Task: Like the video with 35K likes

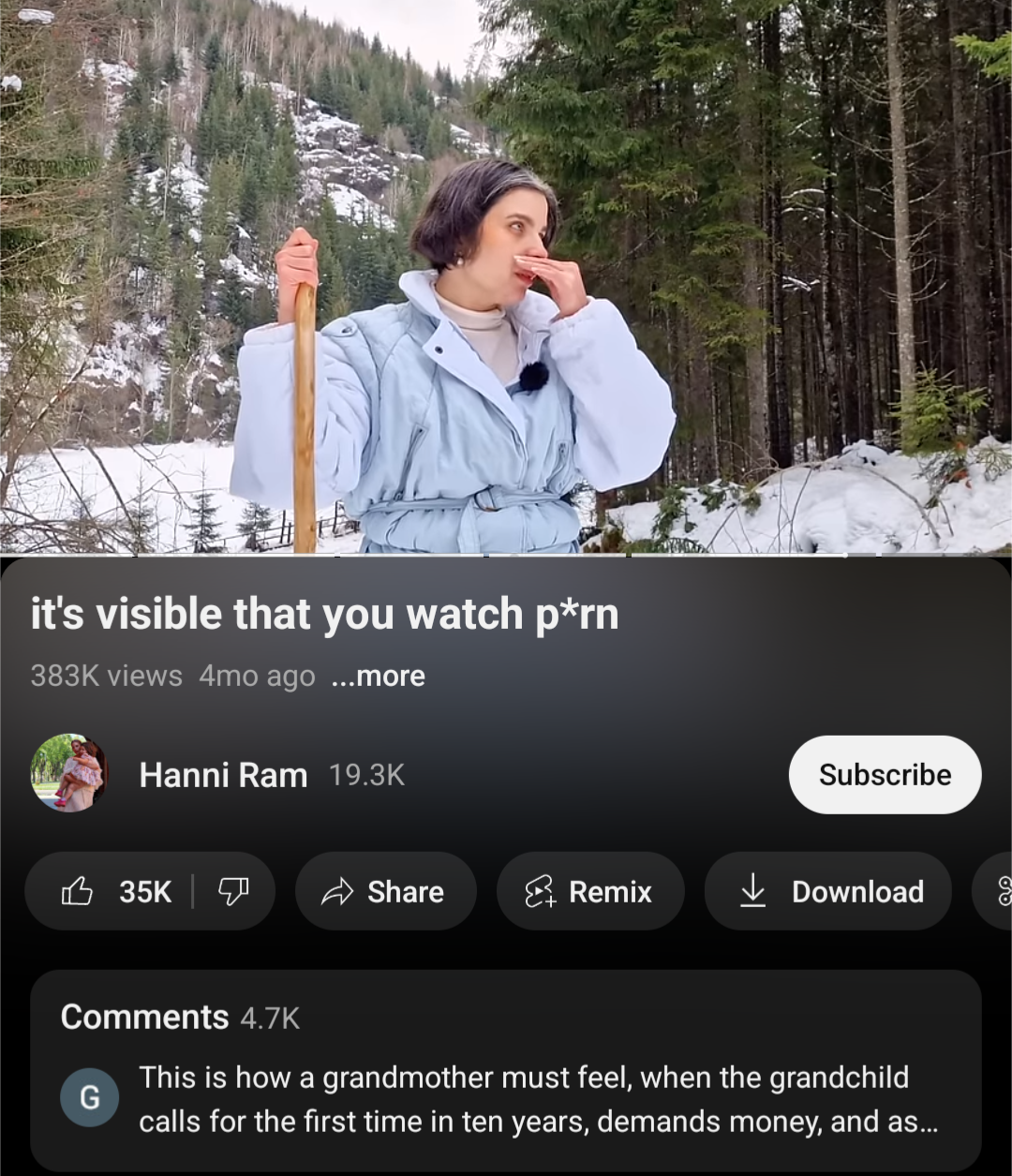Action: [x=117, y=891]
